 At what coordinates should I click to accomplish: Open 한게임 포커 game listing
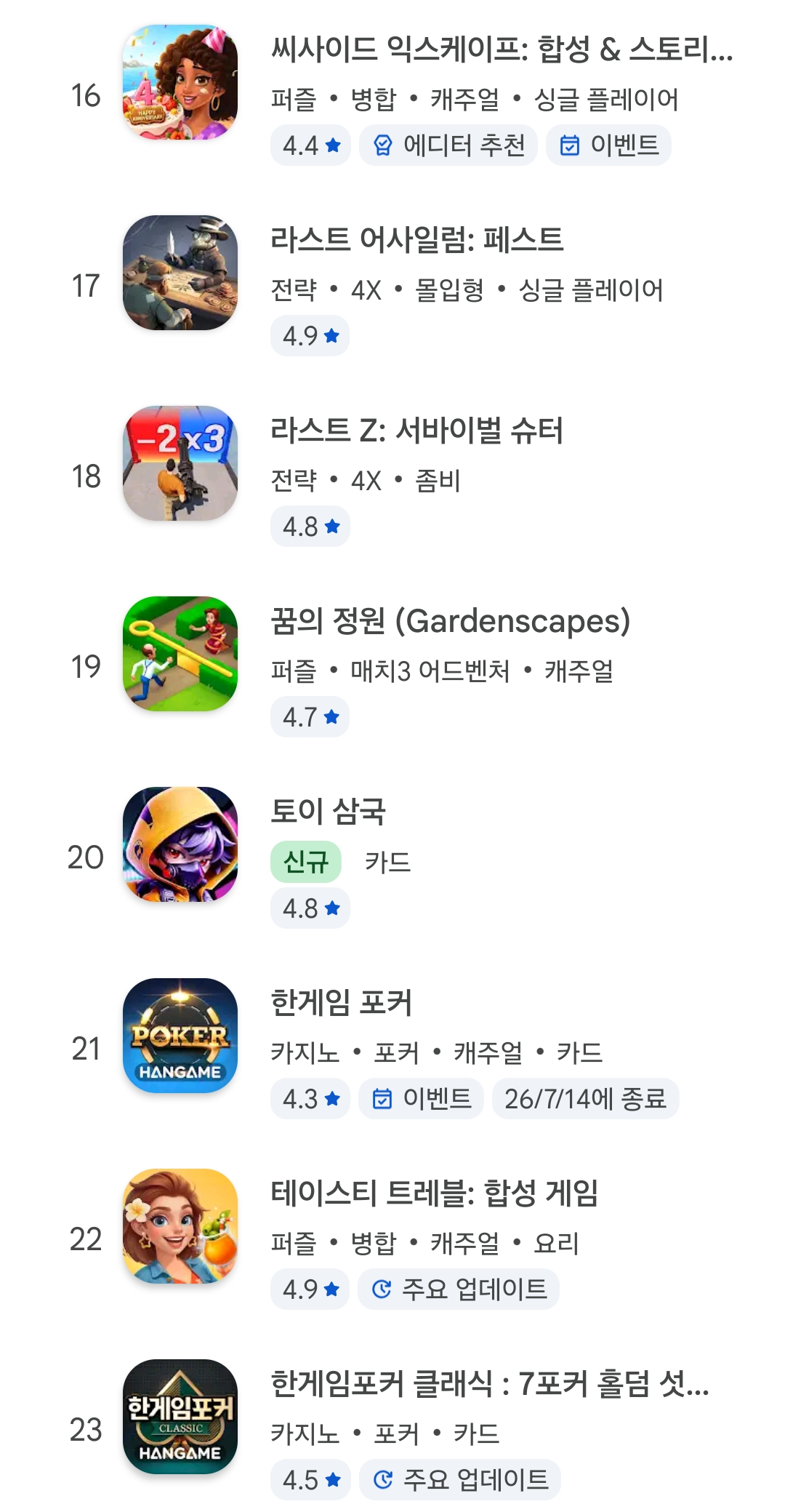(x=392, y=1049)
